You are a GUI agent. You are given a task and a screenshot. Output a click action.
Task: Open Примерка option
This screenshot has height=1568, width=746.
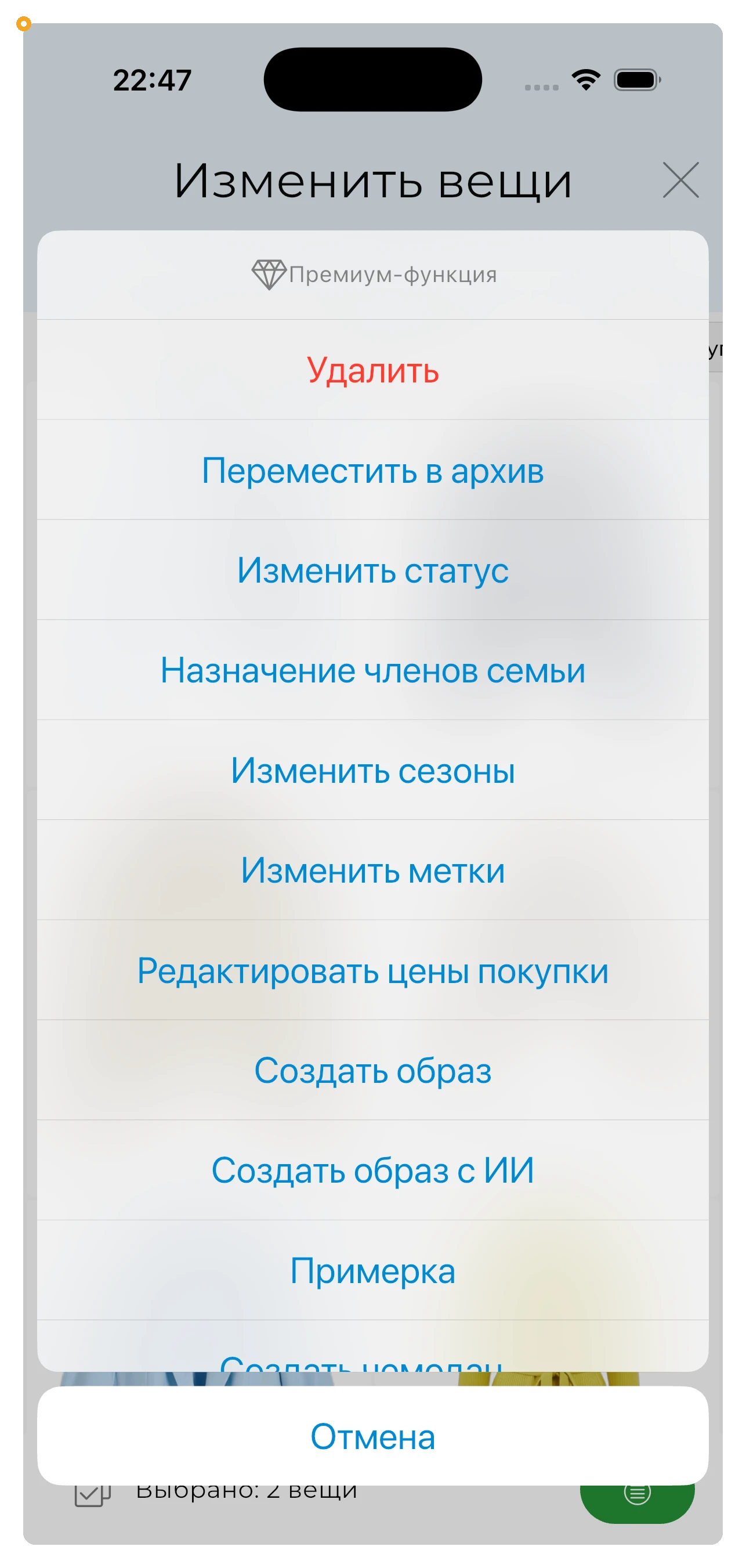click(372, 1270)
